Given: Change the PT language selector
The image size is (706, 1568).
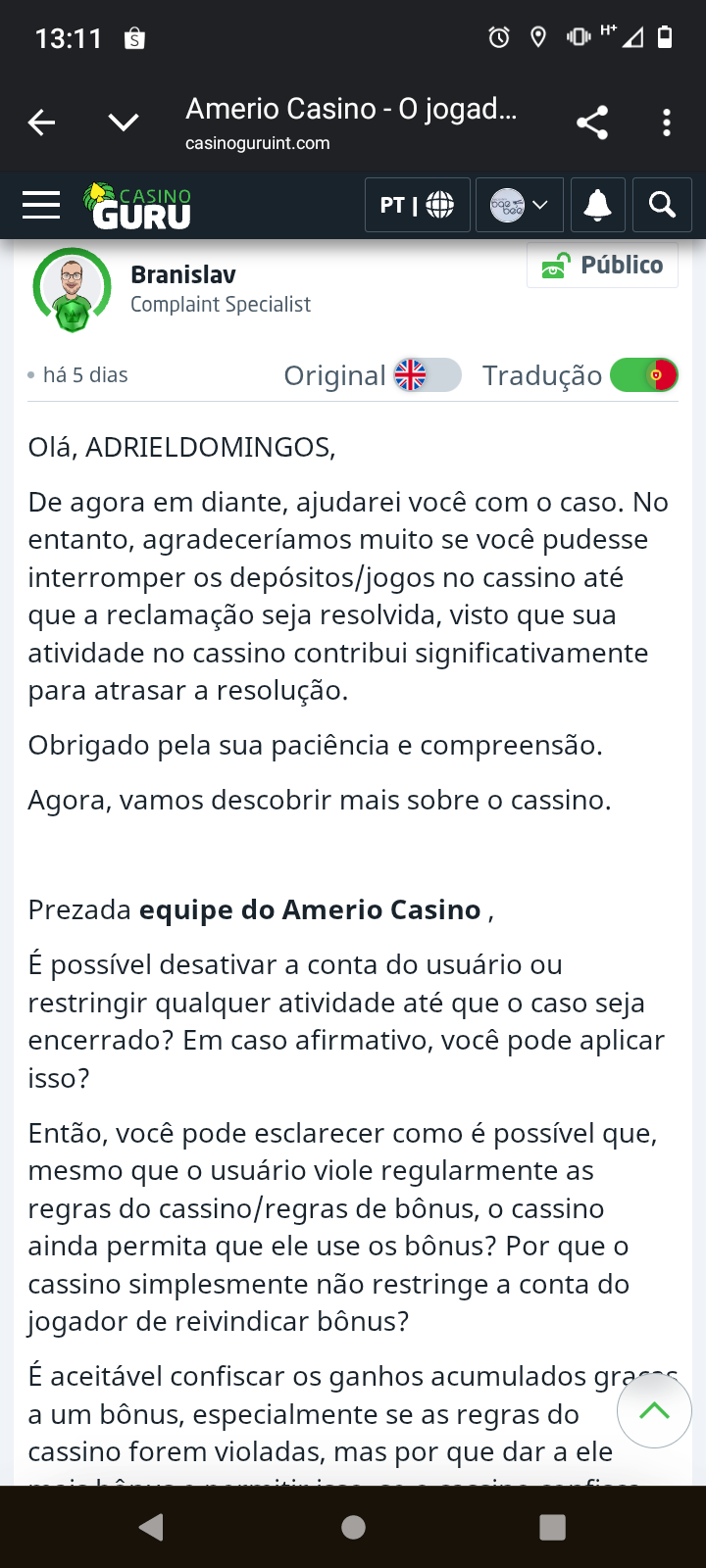Looking at the screenshot, I should 417,205.
